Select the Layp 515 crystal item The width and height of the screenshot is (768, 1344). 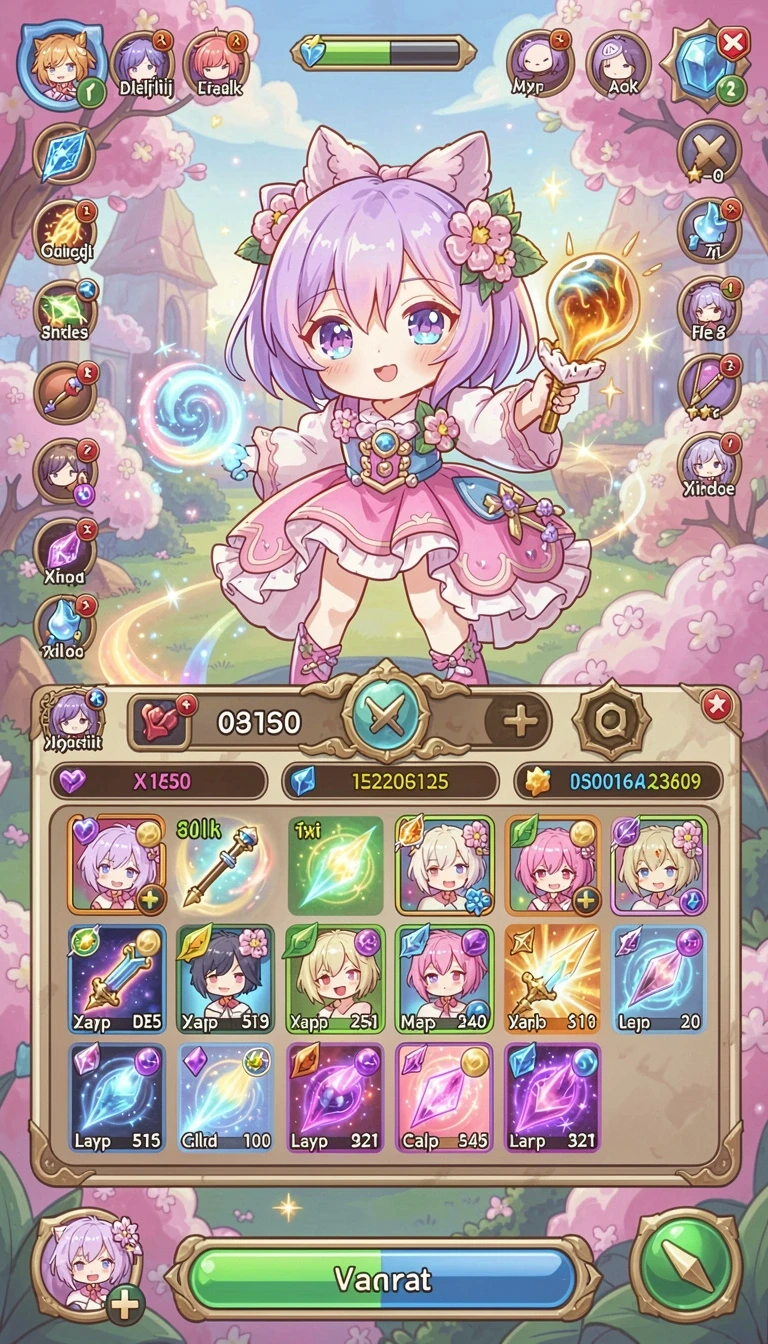[x=116, y=1098]
